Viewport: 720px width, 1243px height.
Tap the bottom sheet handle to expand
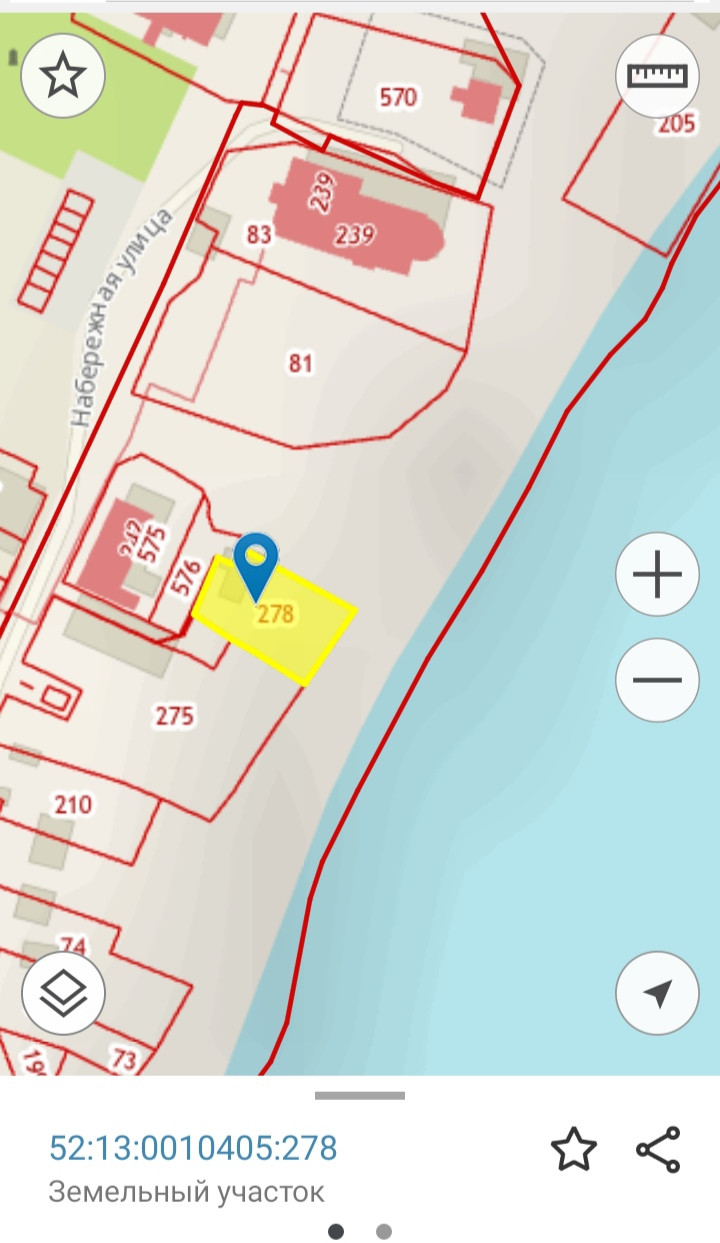(360, 1095)
